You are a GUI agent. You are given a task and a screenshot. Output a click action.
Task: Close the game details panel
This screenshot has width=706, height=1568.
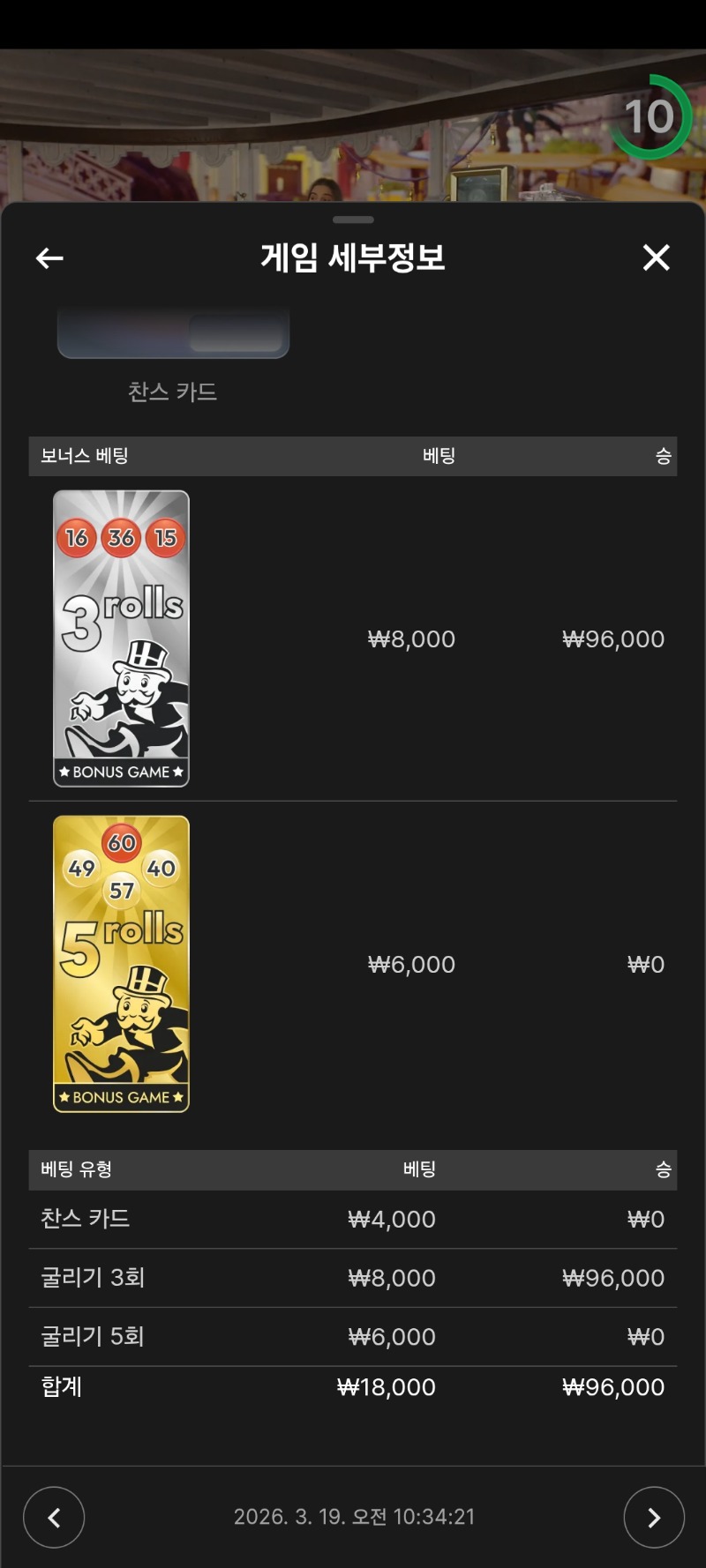point(656,258)
